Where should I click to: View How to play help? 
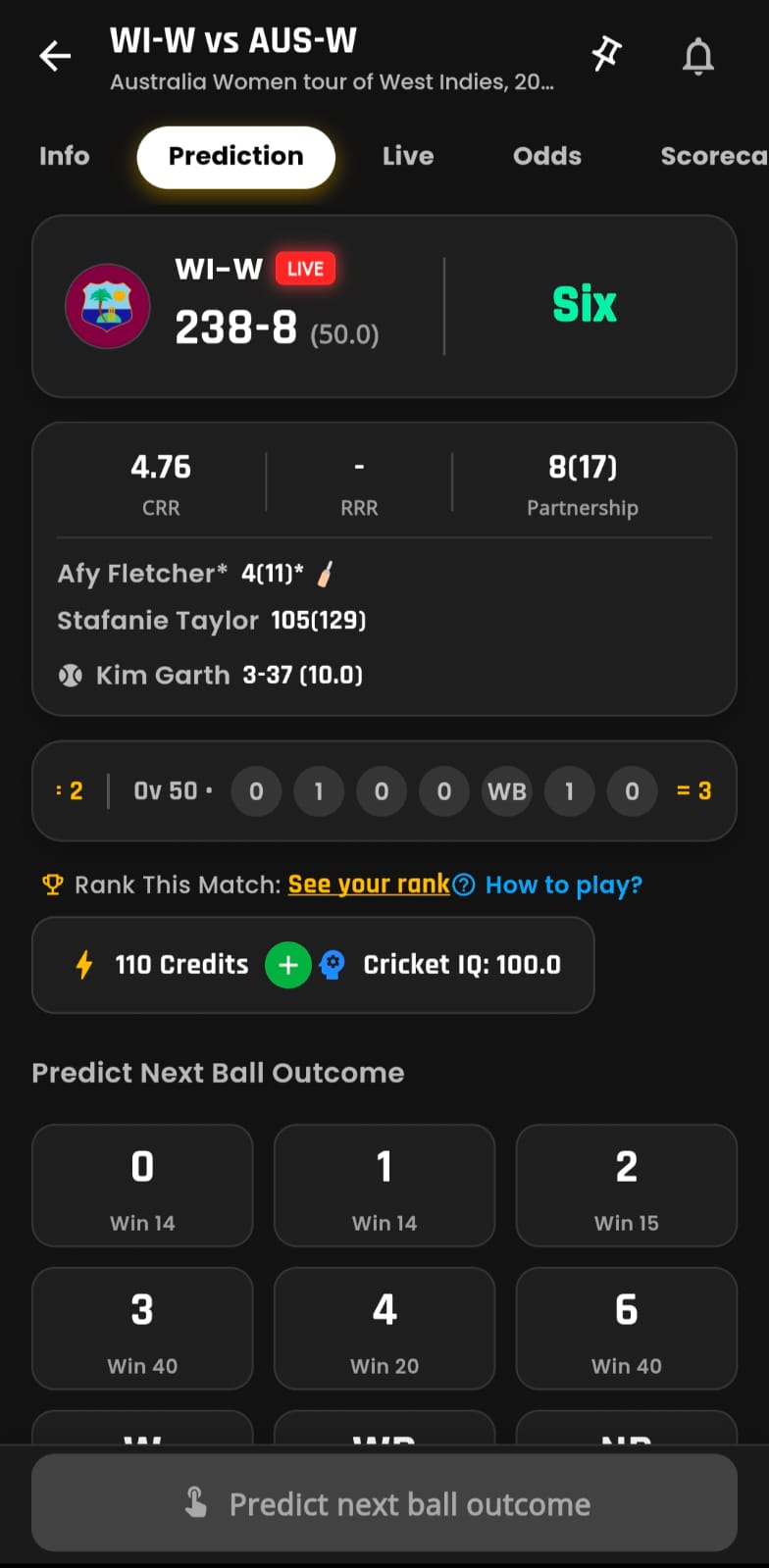tap(563, 885)
